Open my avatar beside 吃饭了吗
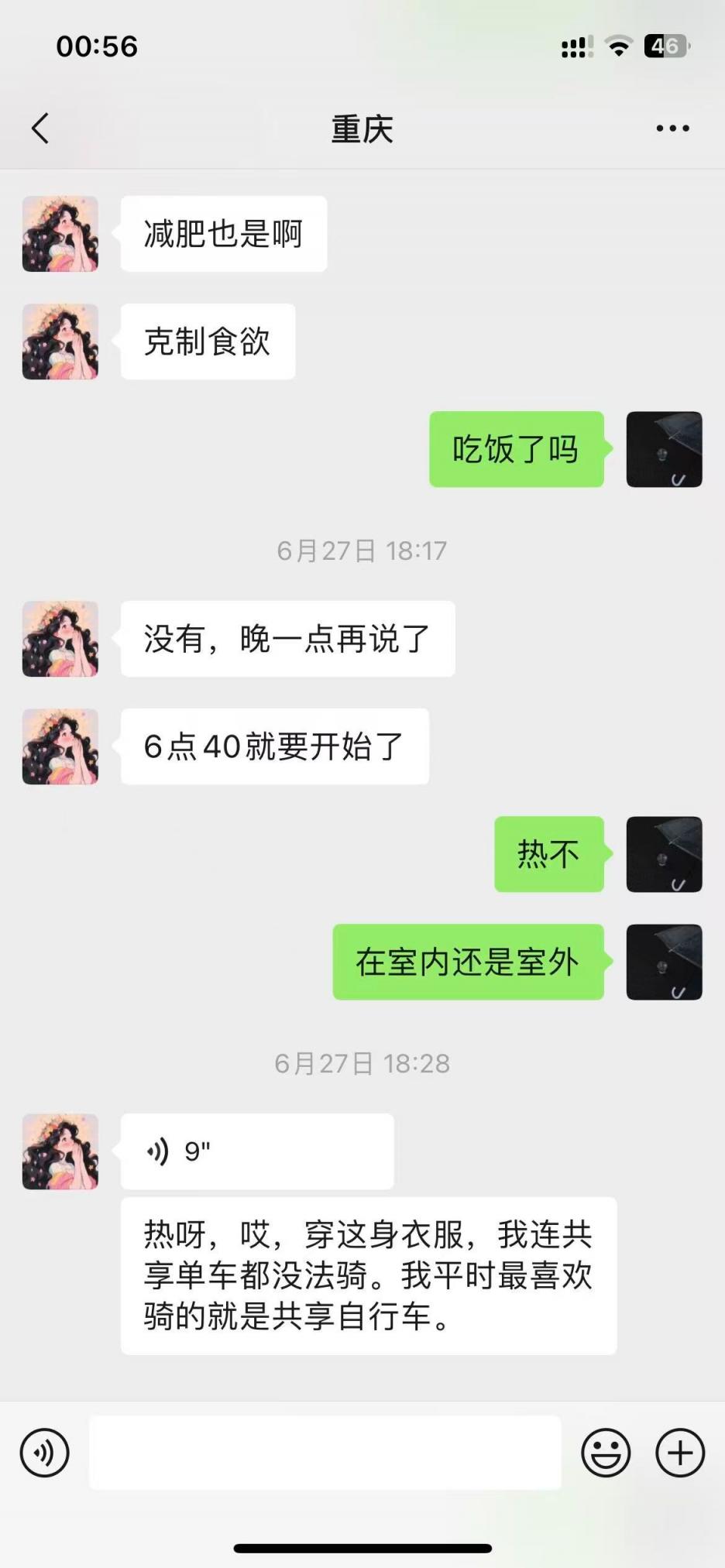This screenshot has height=1568, width=725. (664, 449)
